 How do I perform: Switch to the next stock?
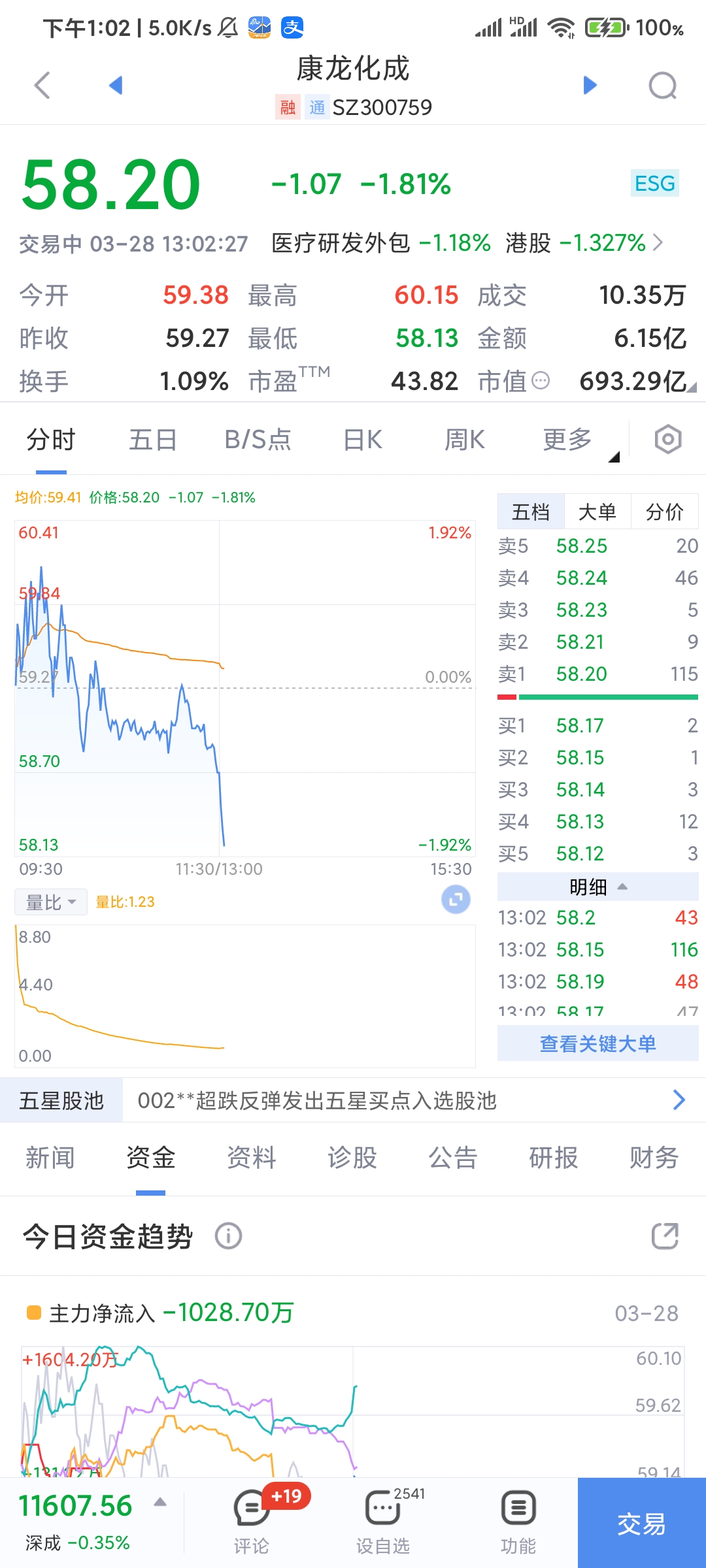590,86
